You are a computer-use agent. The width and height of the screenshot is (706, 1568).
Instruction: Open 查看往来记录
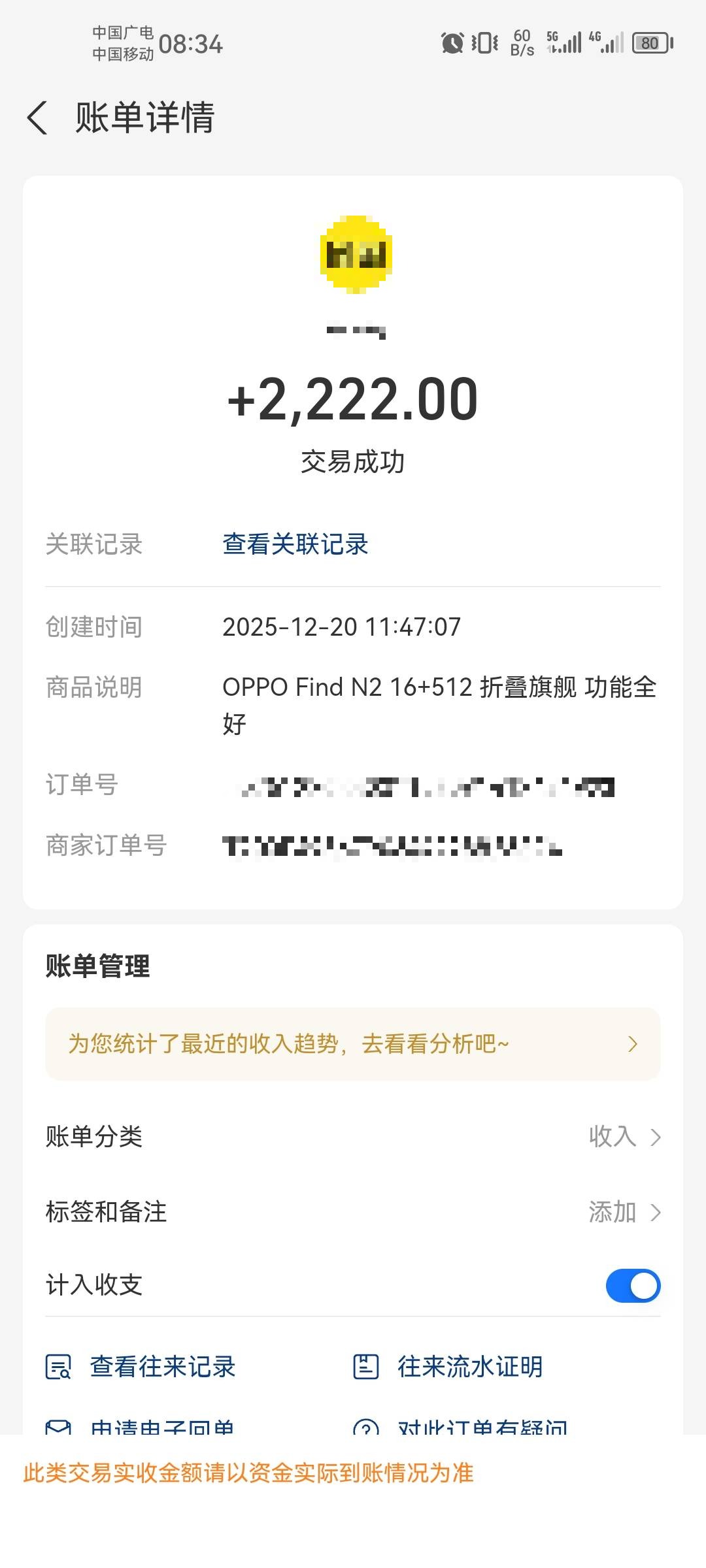pos(162,1366)
